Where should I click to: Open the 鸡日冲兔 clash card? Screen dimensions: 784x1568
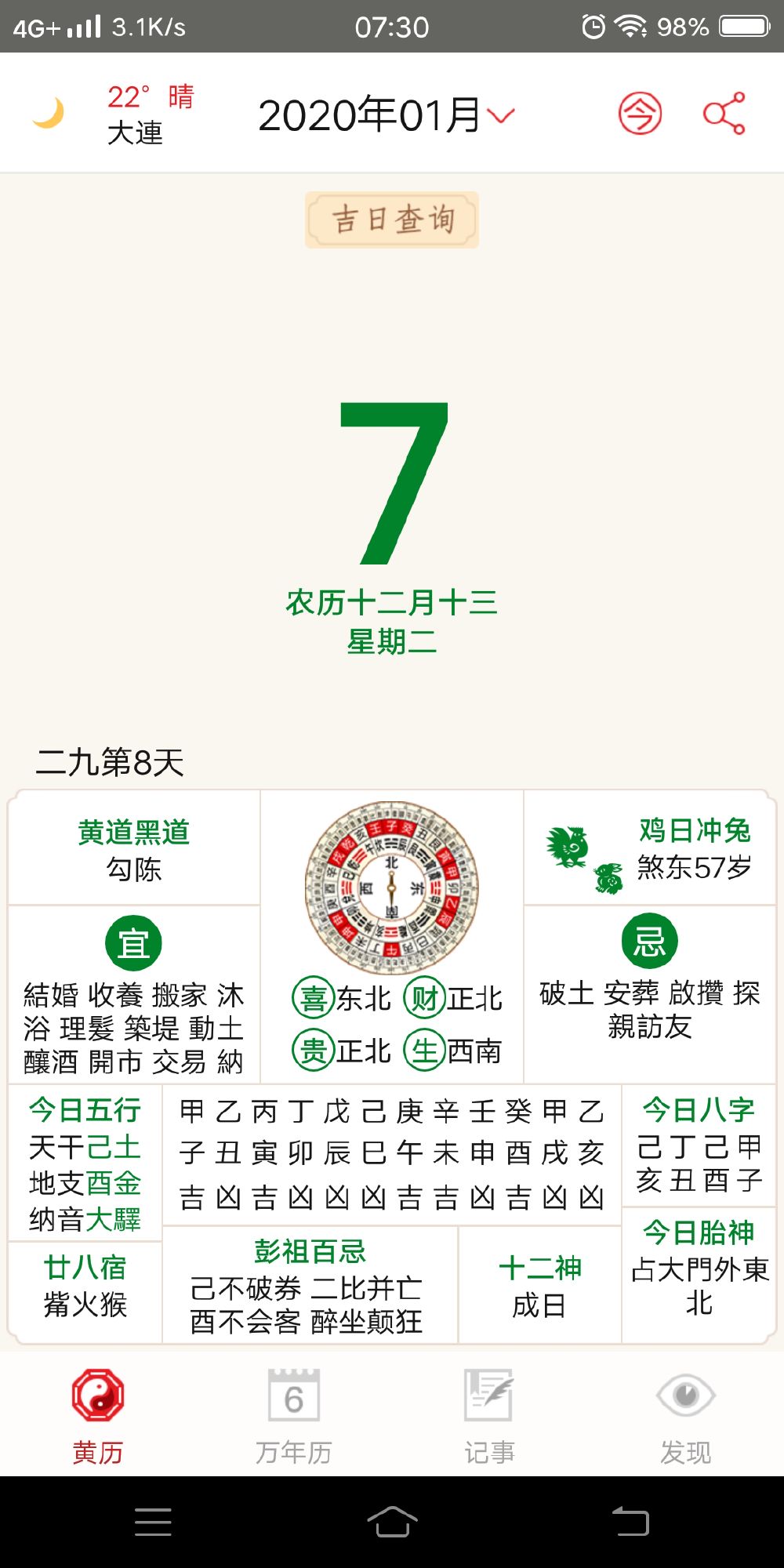pos(650,849)
